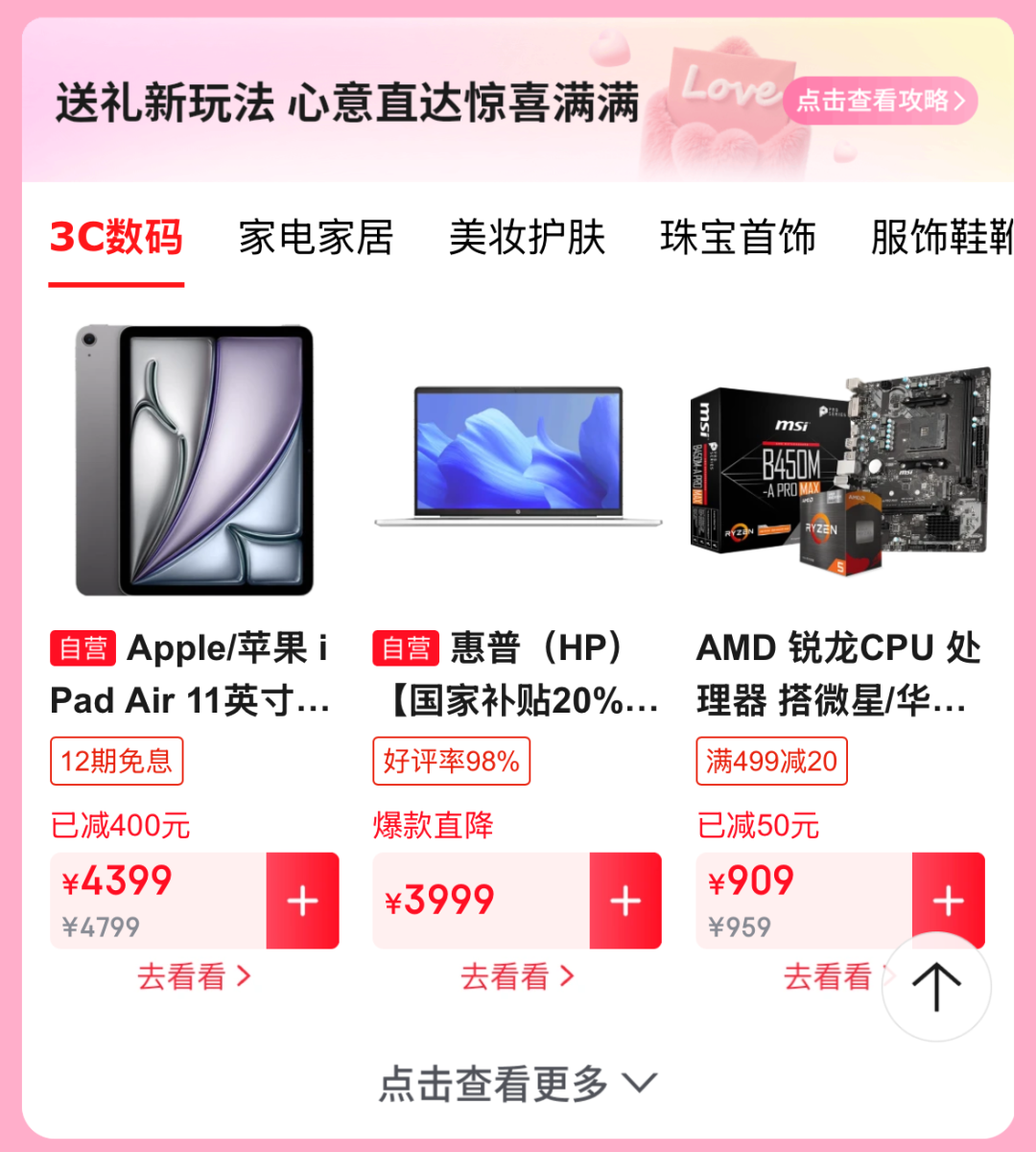
Task: Tap 去看看 under the AMD CPU bundle
Action: (828, 976)
